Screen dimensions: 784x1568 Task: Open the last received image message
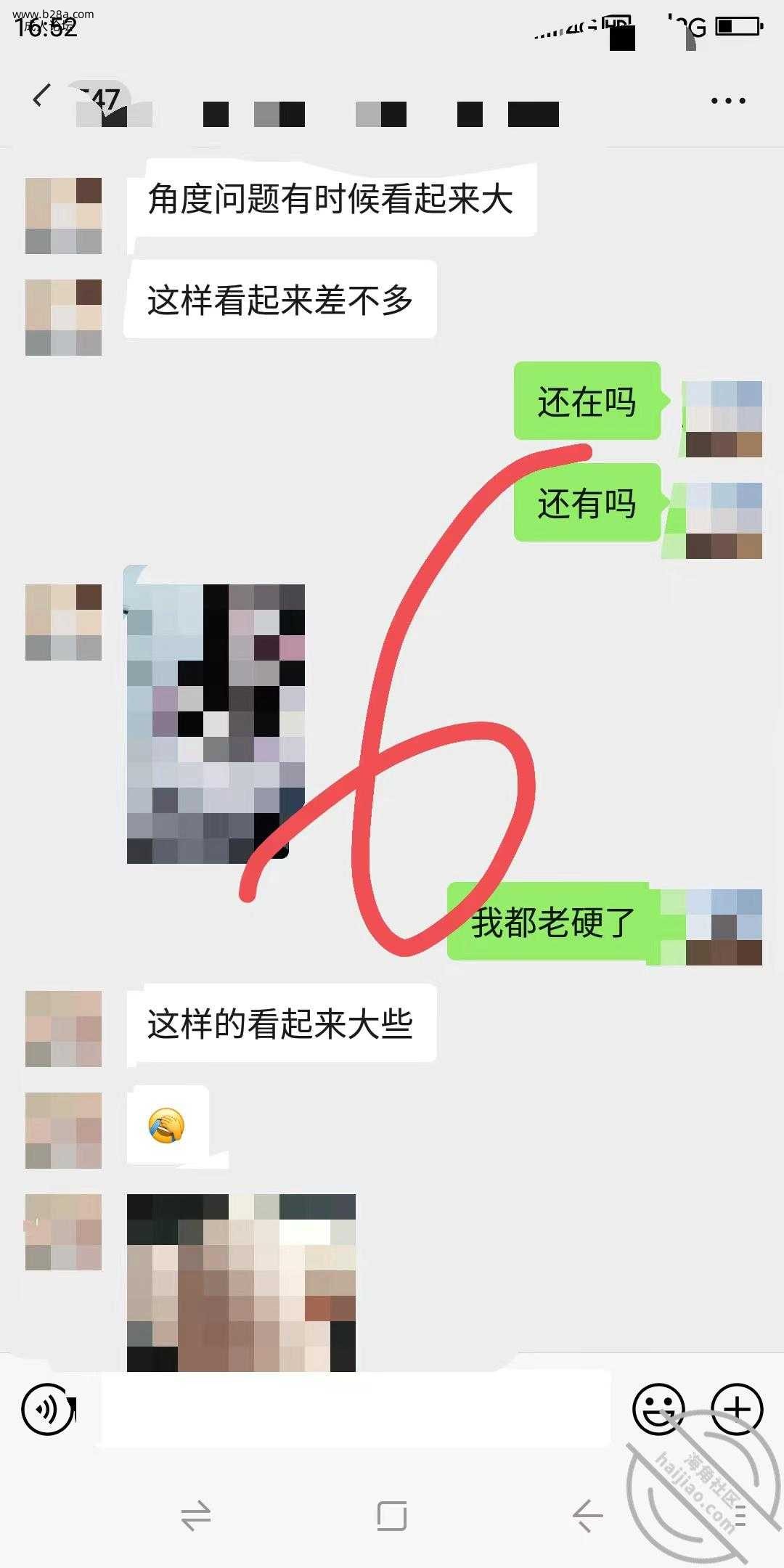pos(241,1283)
